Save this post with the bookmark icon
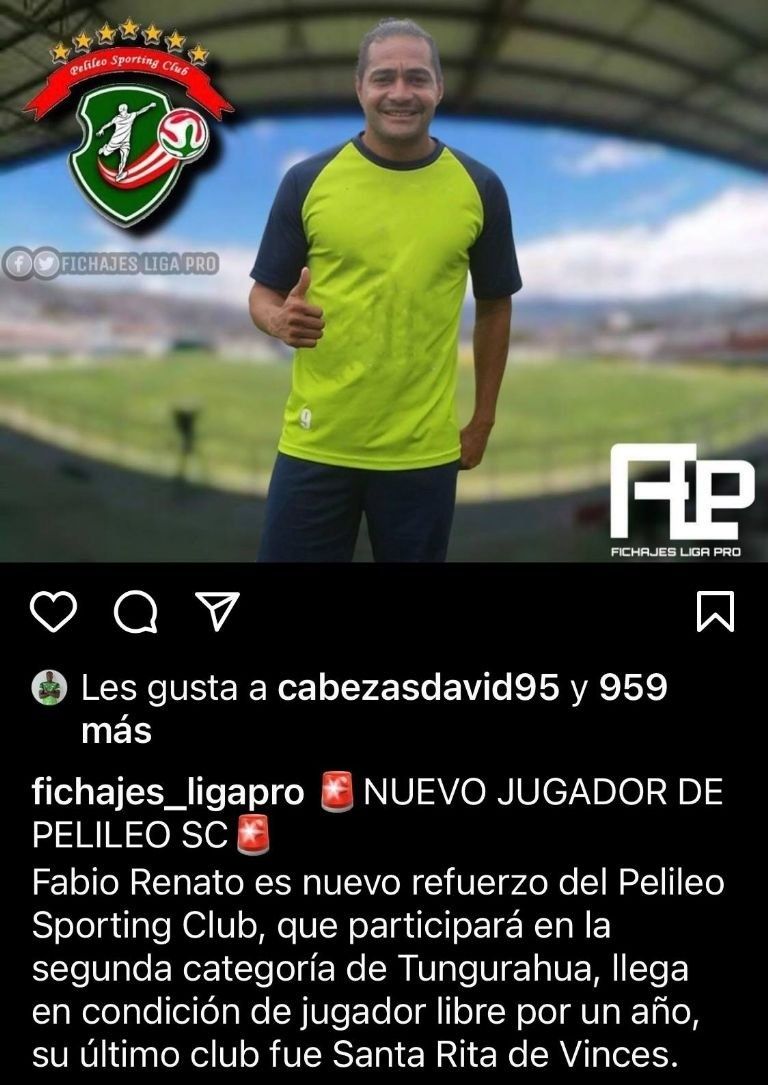The width and height of the screenshot is (768, 1085). (x=714, y=612)
